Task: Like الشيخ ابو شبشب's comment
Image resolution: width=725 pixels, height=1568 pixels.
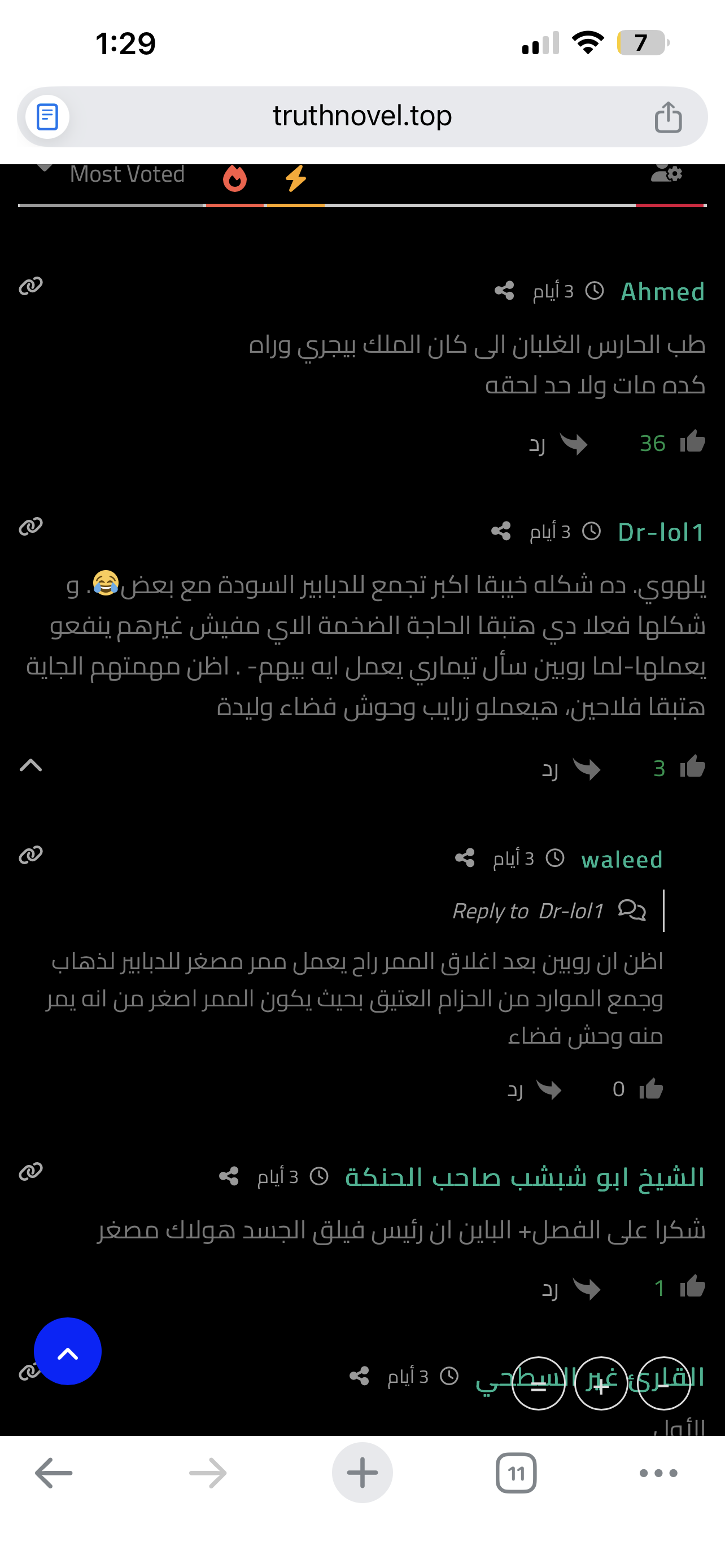Action: click(692, 1287)
